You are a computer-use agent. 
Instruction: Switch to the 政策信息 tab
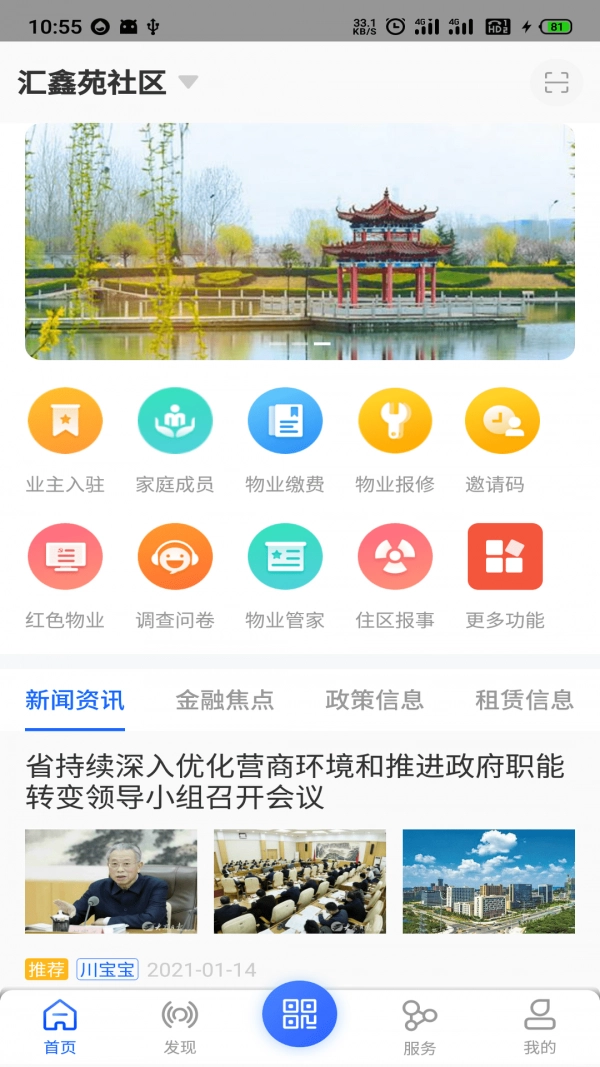tap(375, 700)
